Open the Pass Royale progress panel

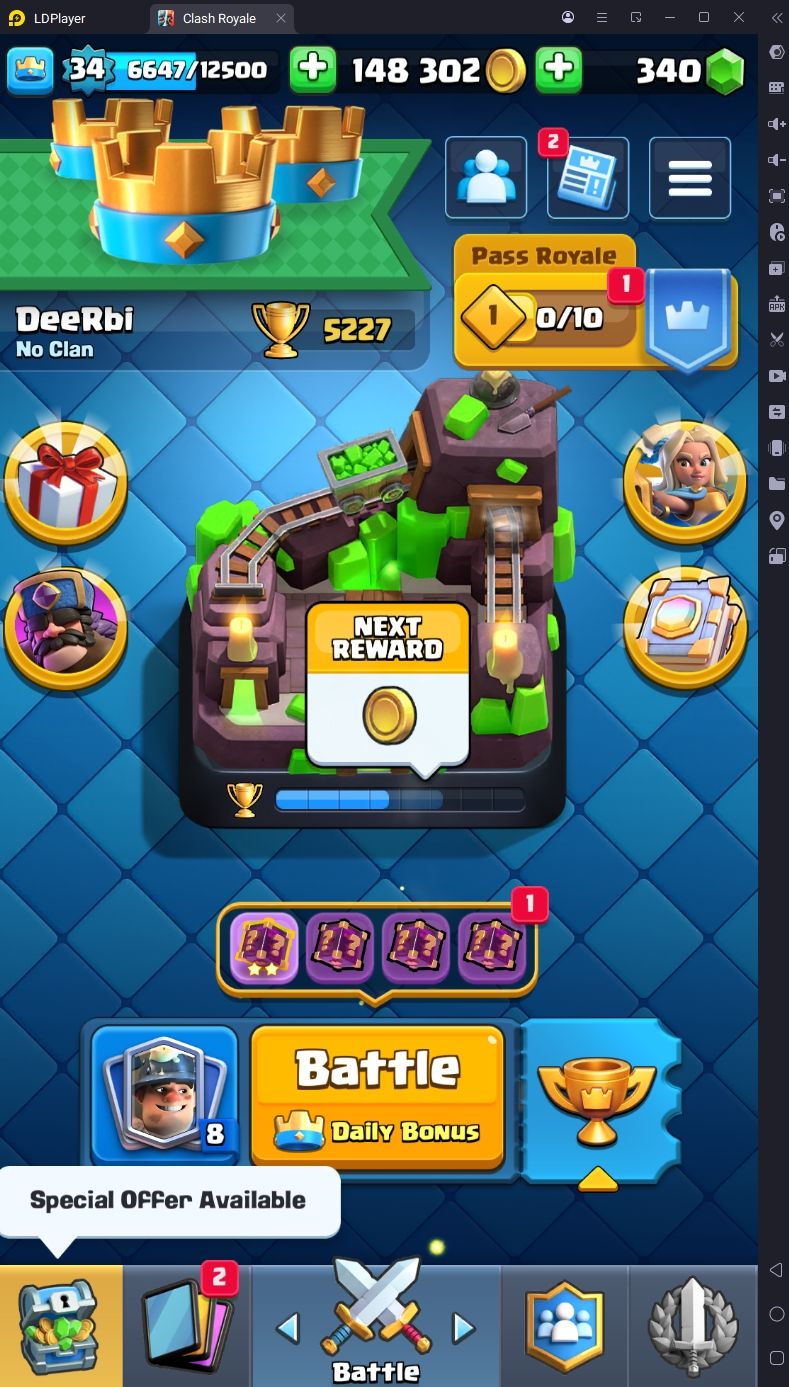point(596,303)
